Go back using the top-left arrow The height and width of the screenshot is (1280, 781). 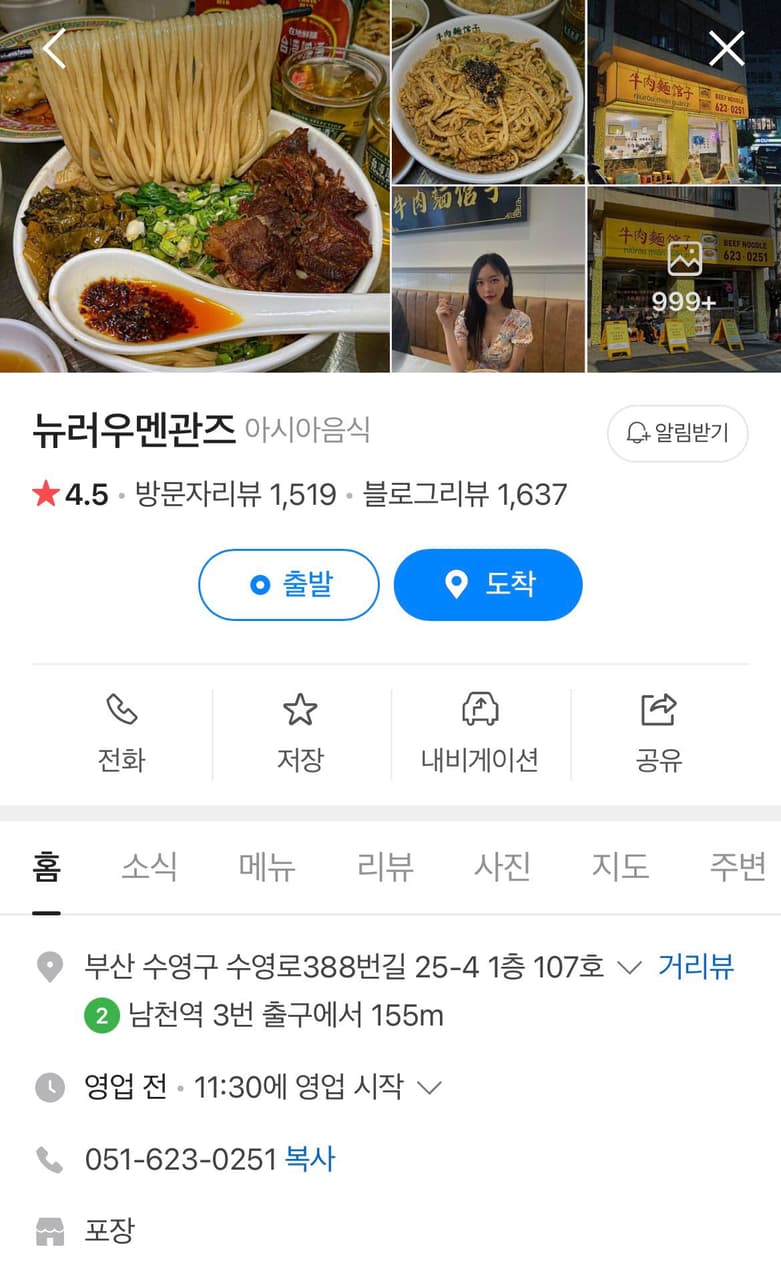pos(54,48)
